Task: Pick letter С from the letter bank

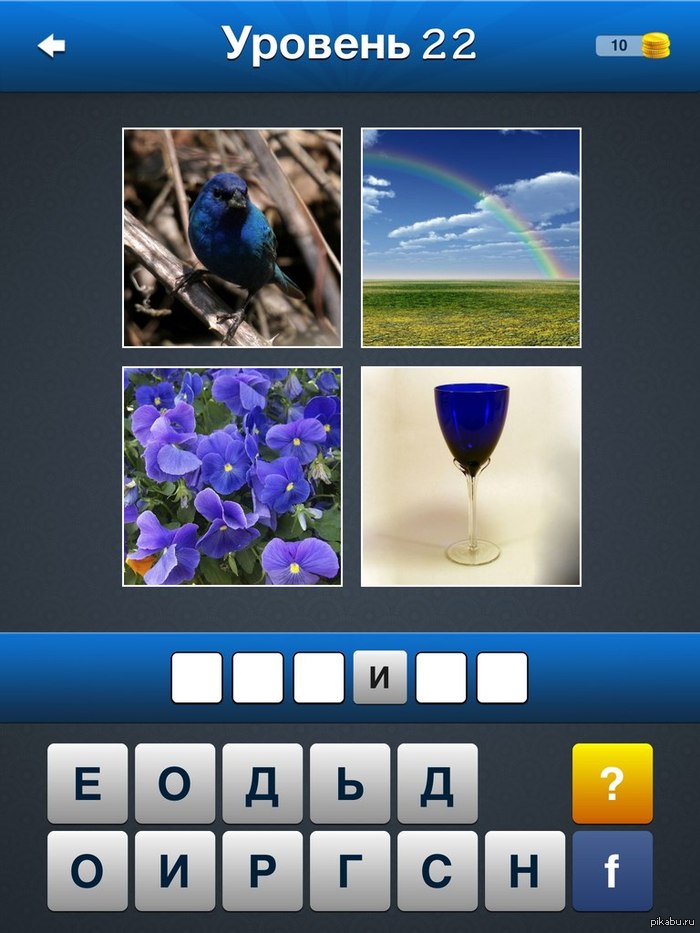Action: click(x=437, y=870)
